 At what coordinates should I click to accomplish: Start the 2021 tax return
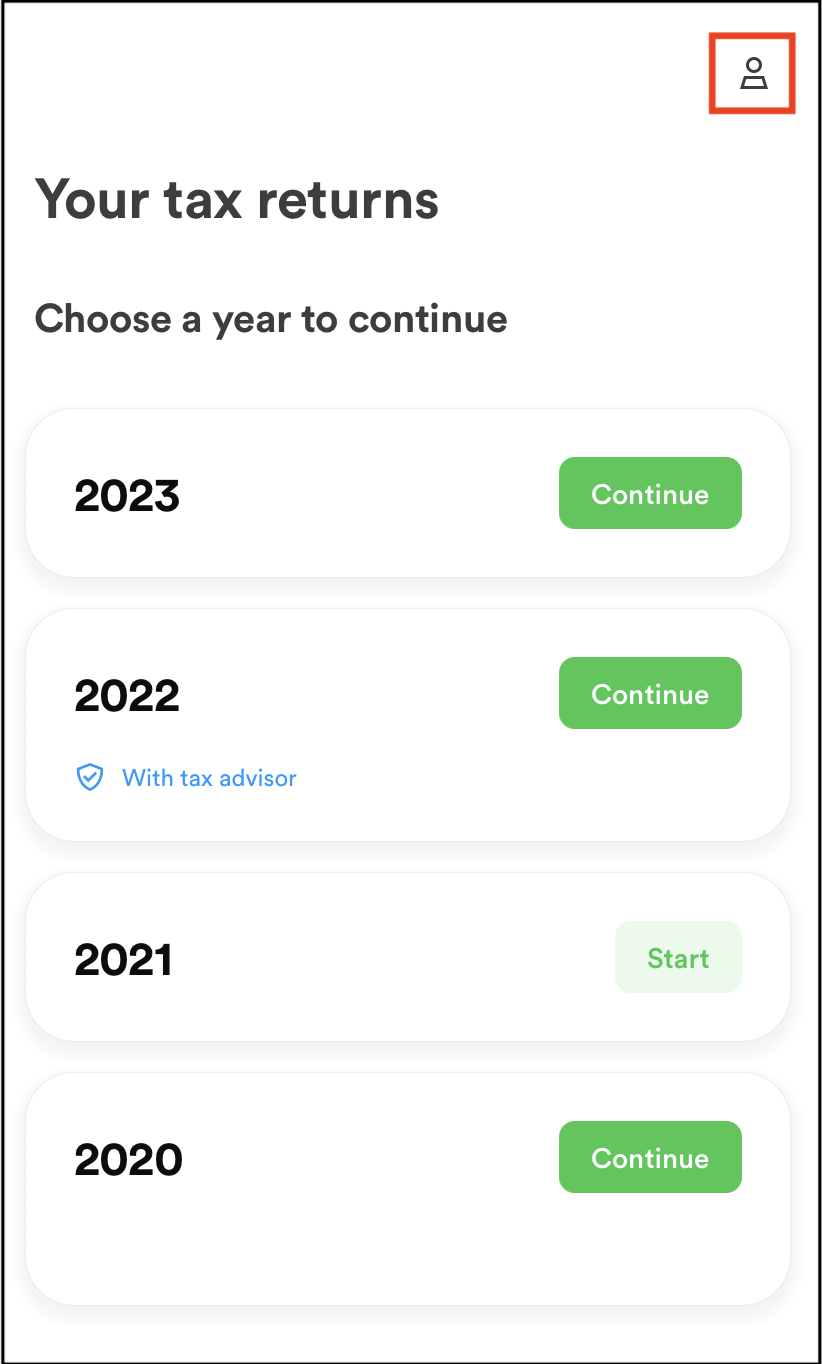point(678,957)
